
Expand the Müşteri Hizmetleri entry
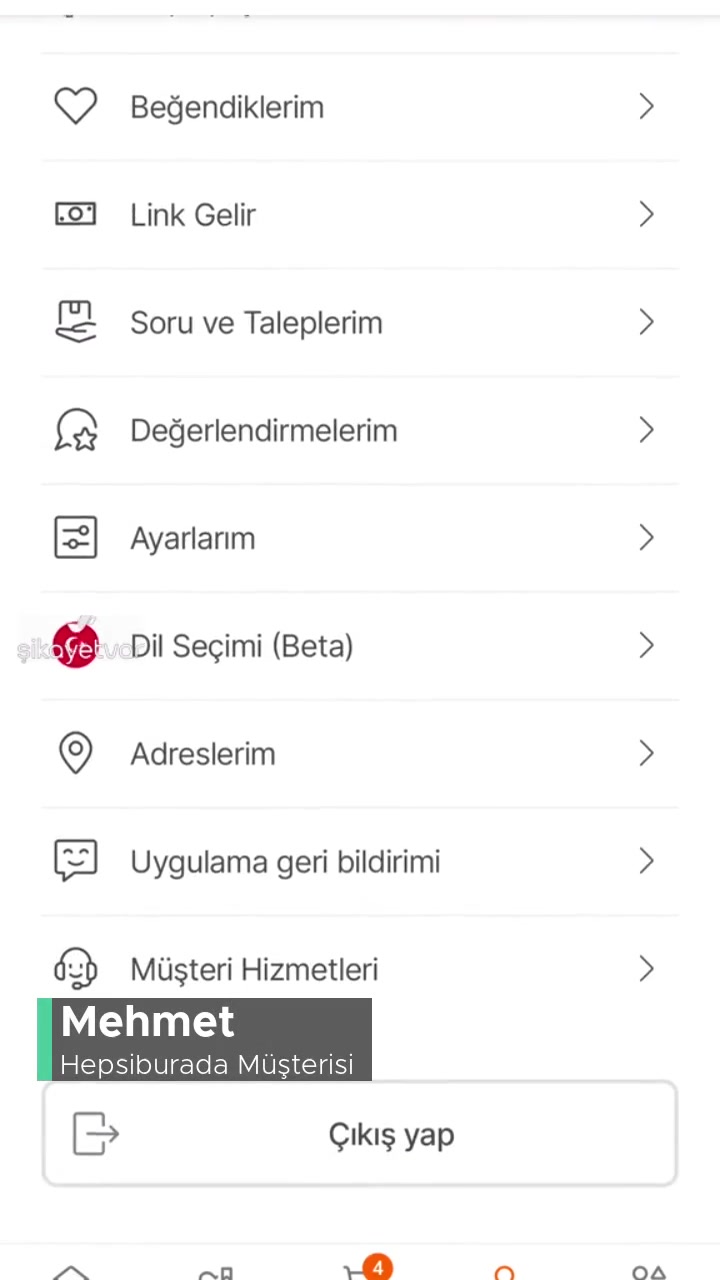[646, 968]
